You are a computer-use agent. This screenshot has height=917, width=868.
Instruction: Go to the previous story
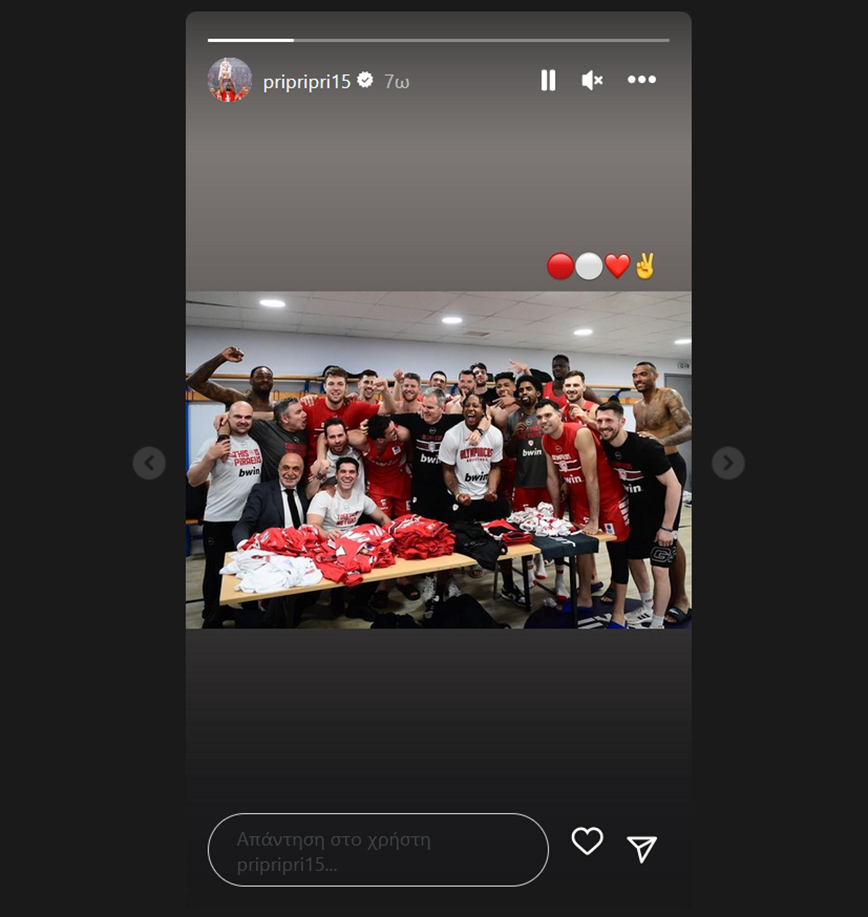149,462
